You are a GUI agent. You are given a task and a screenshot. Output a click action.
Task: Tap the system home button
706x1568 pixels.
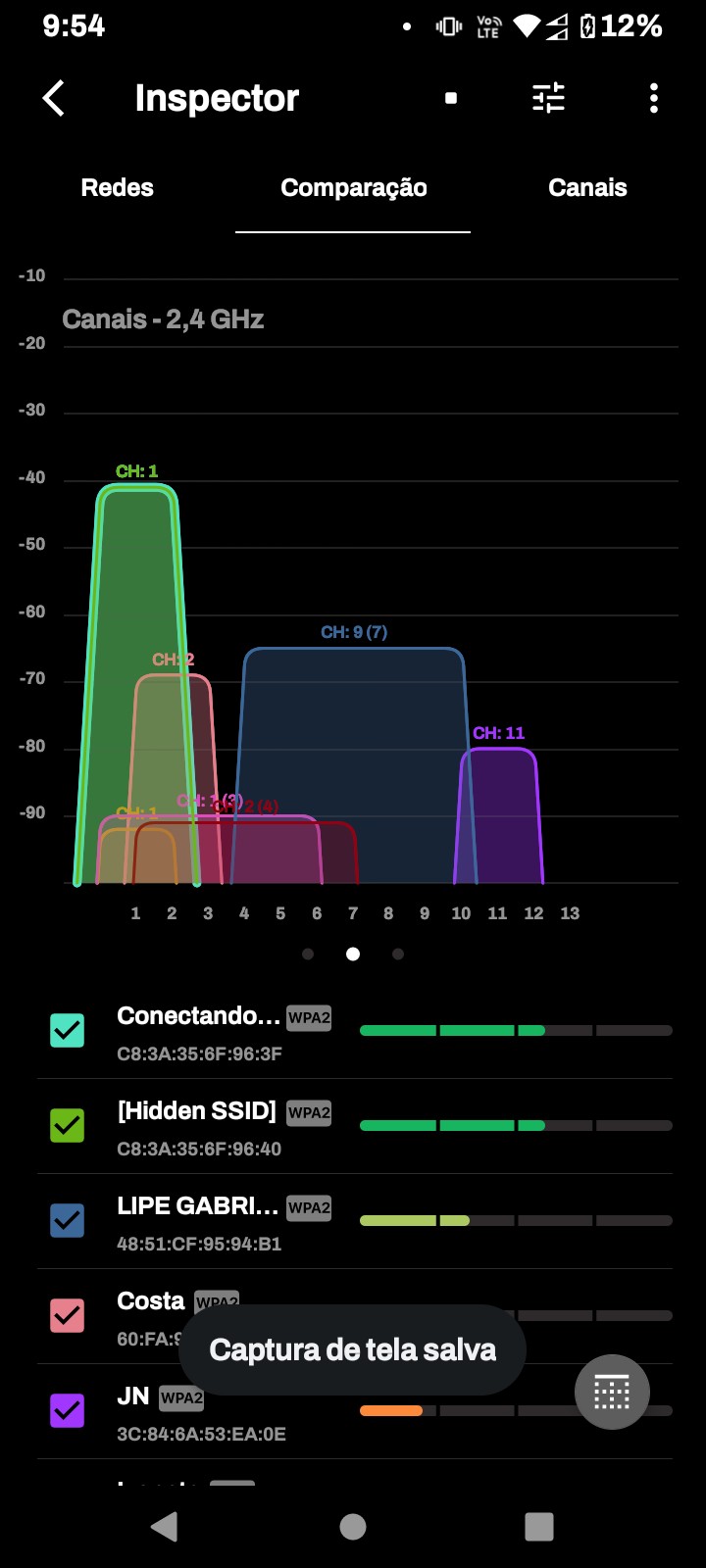pos(353,1526)
